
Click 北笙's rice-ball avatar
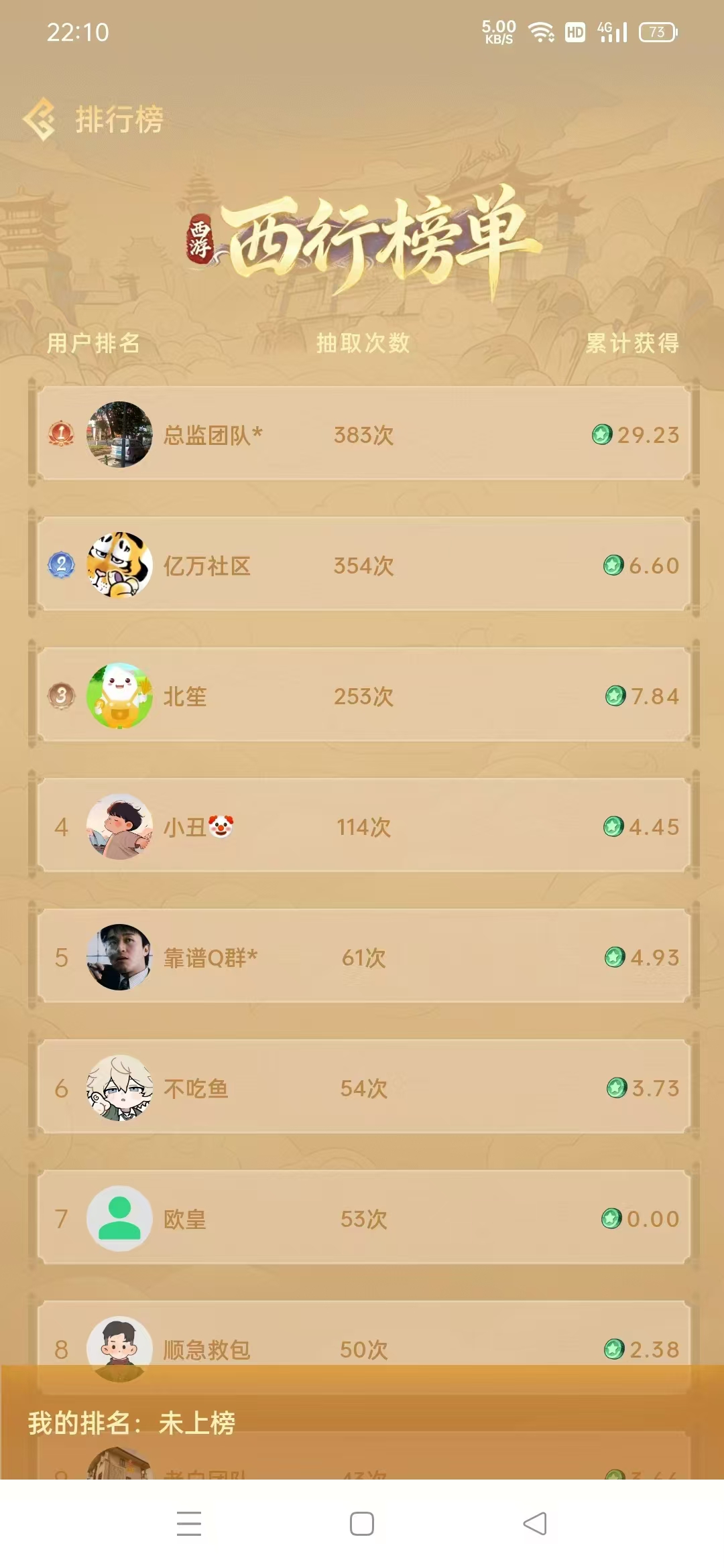(x=119, y=697)
